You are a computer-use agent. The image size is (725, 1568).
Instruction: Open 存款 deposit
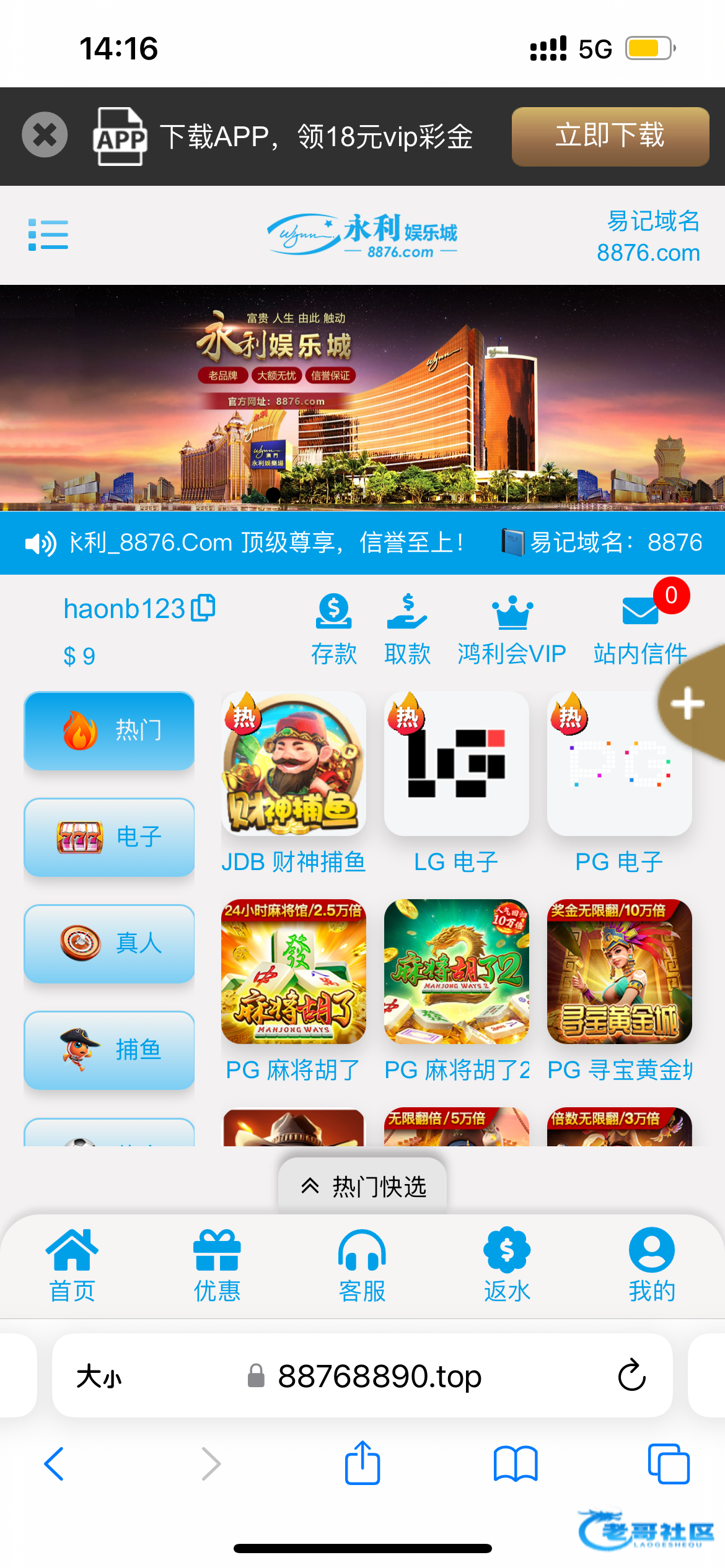click(x=334, y=629)
